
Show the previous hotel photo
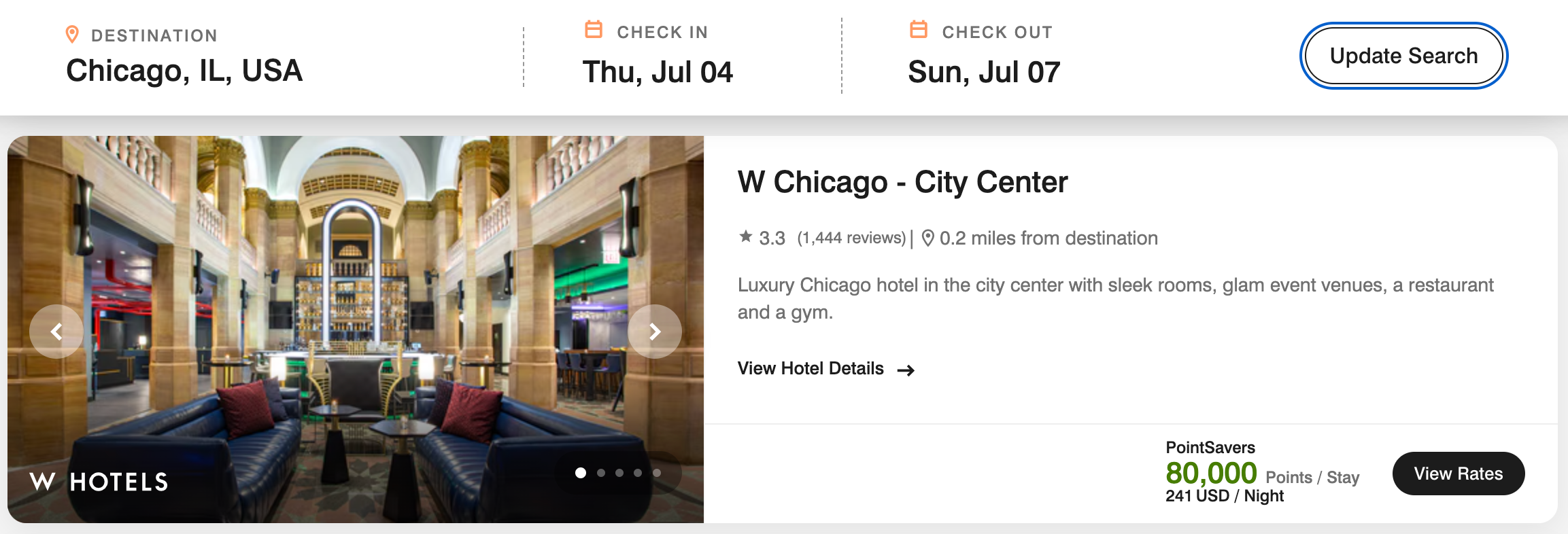coord(56,332)
